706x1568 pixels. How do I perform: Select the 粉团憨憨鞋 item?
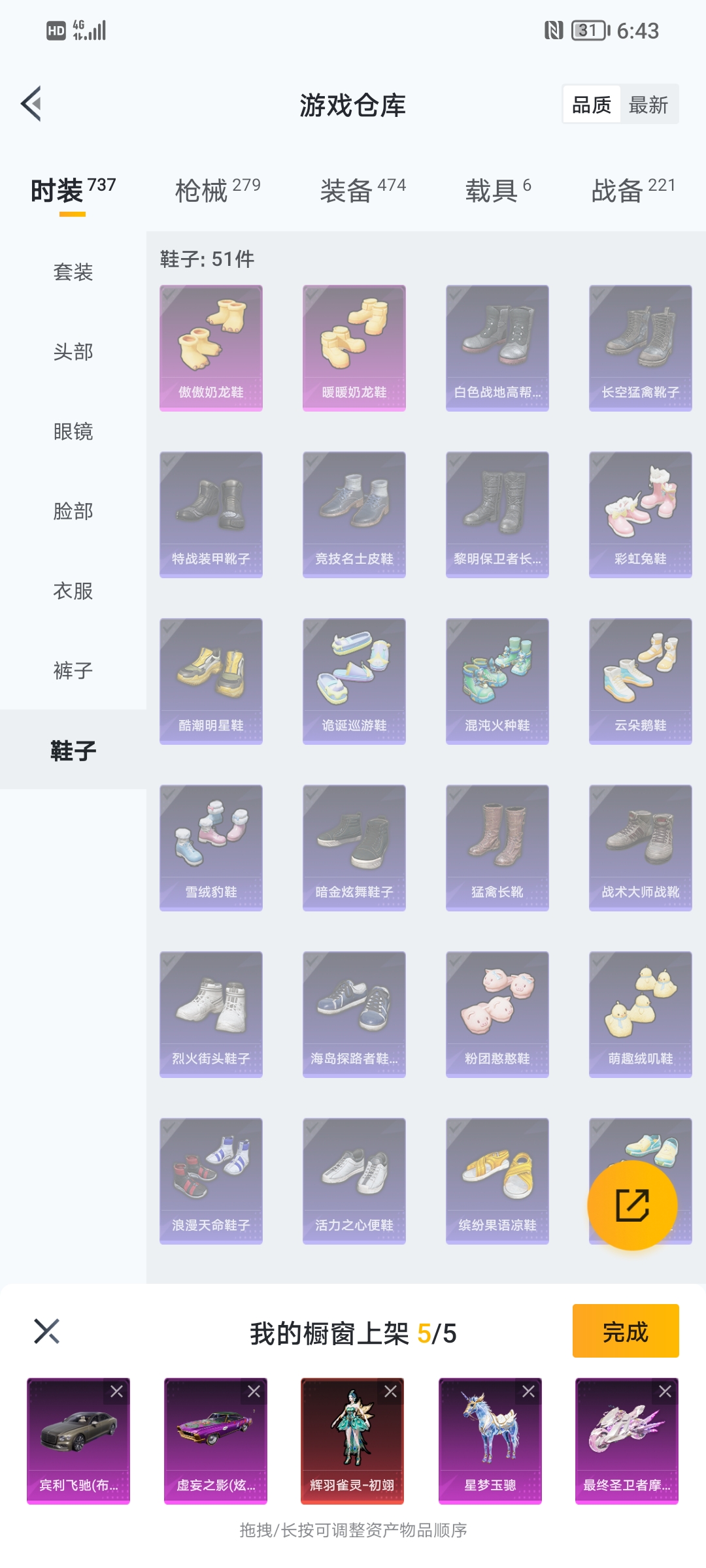pyautogui.click(x=497, y=1014)
